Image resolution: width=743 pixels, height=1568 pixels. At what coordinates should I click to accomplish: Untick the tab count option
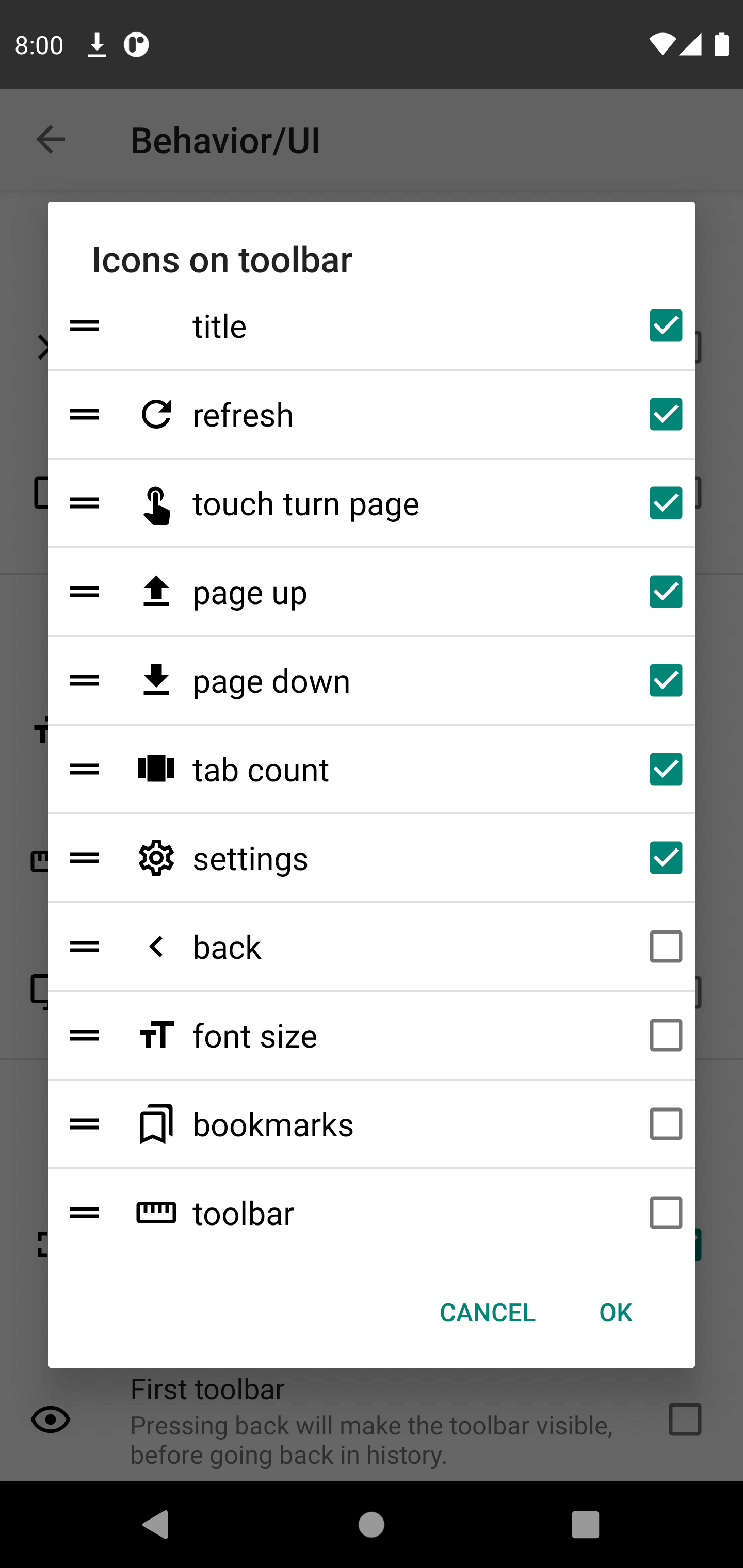[666, 770]
